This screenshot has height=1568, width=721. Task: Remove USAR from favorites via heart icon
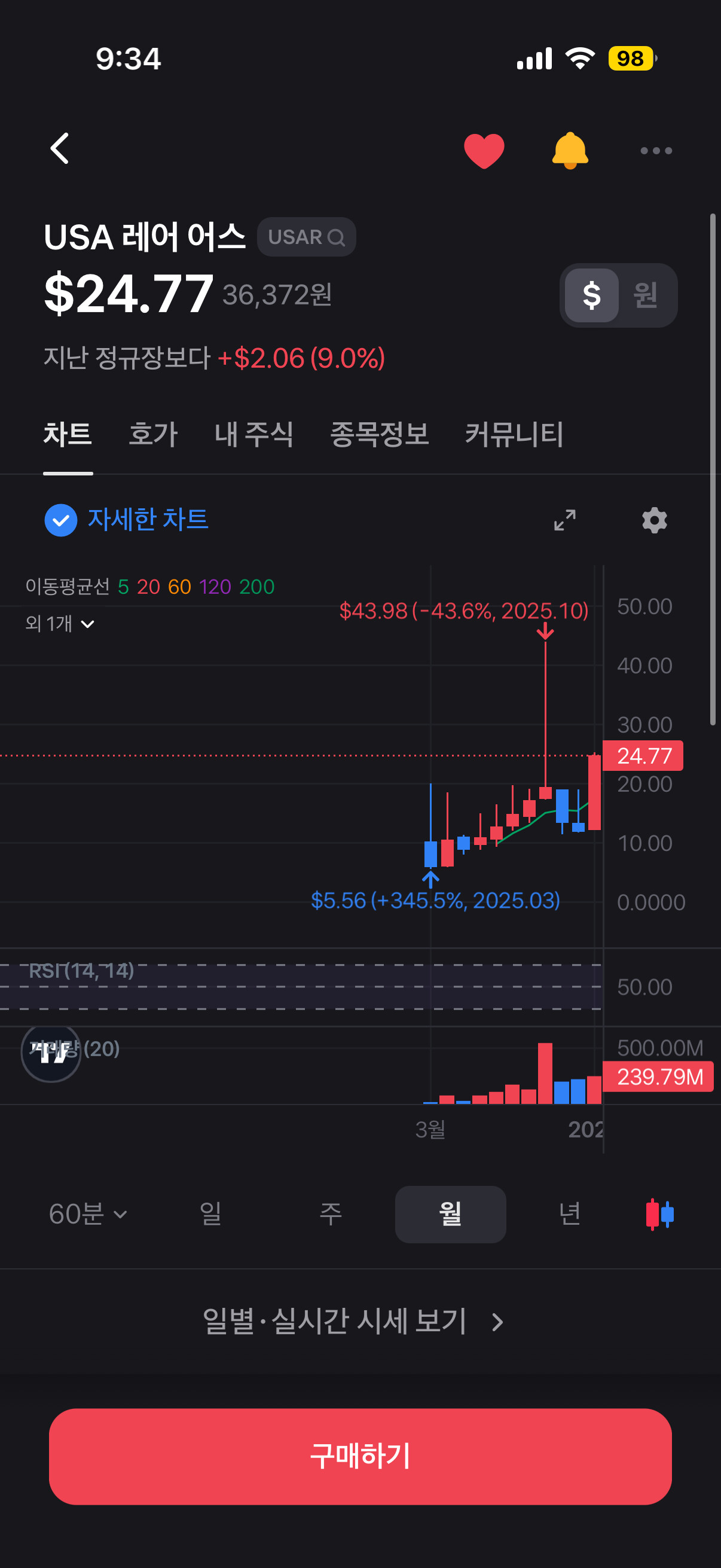pyautogui.click(x=484, y=150)
